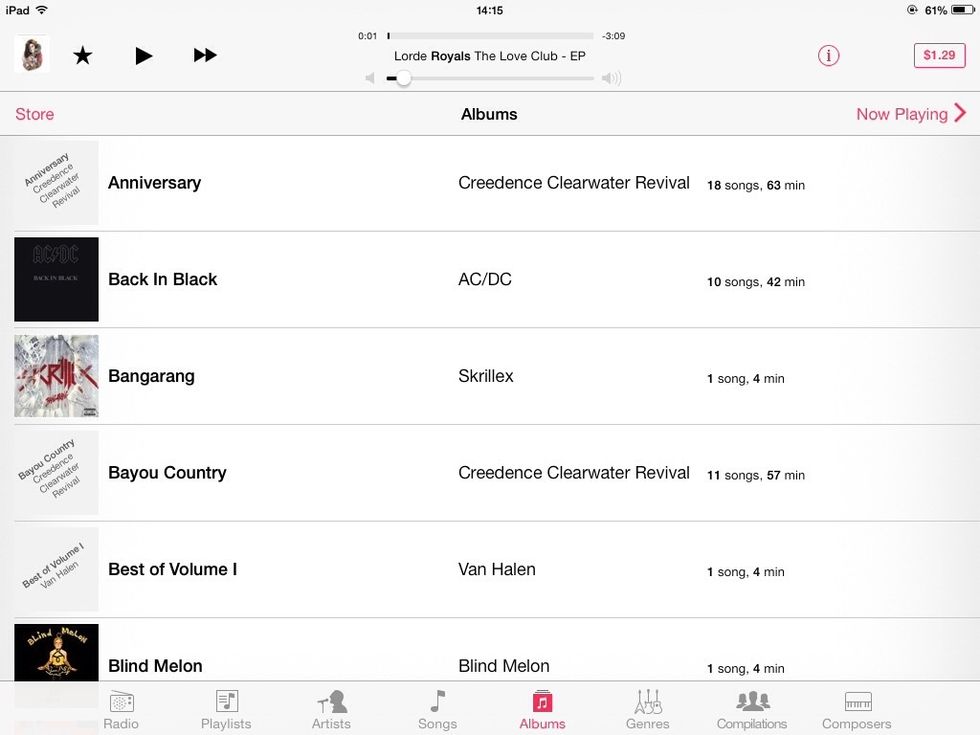Open the Bayou Country album
Viewport: 980px width, 735px height.
click(168, 473)
